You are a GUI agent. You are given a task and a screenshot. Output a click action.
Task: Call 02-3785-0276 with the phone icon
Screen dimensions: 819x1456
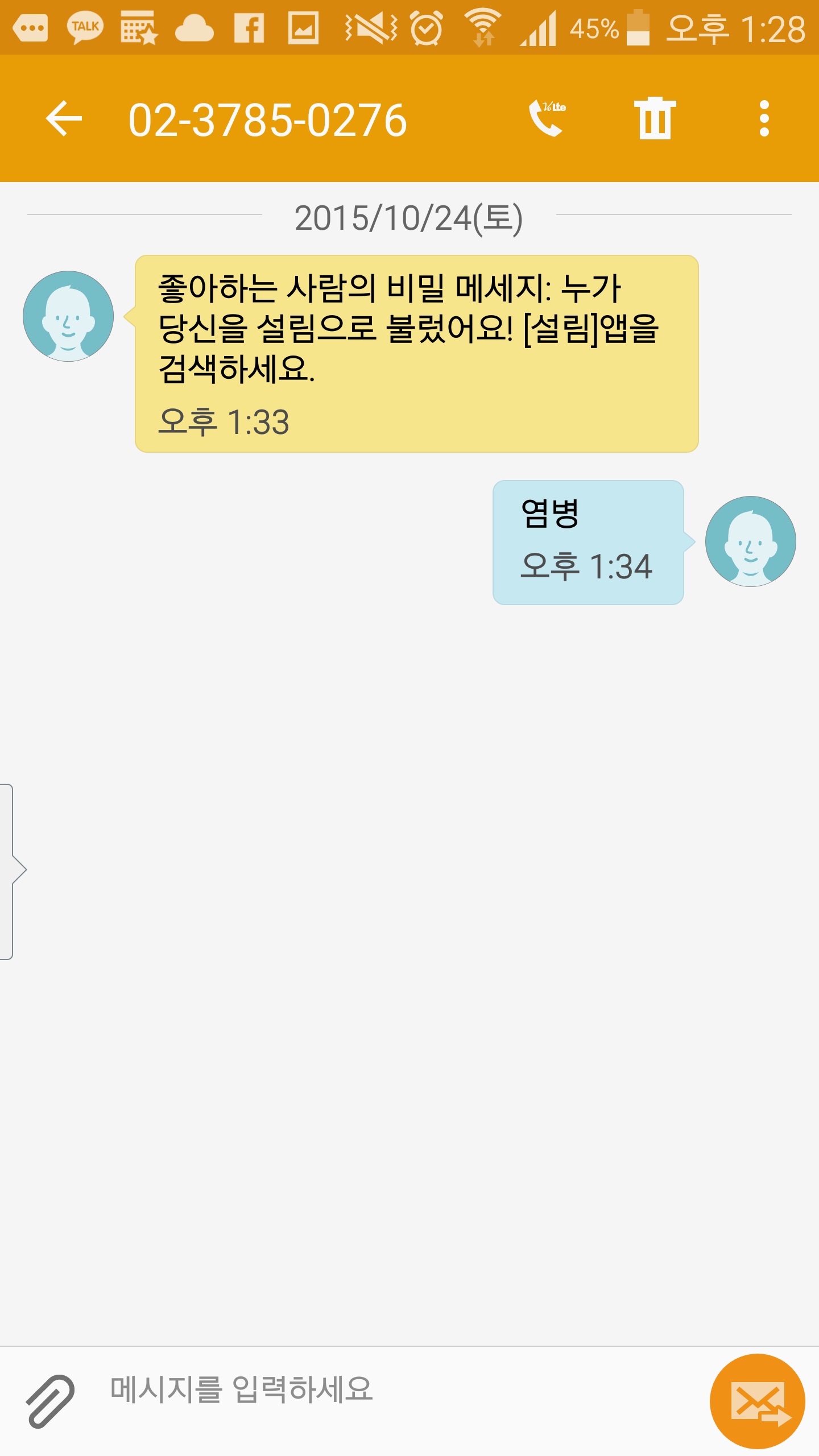point(547,118)
